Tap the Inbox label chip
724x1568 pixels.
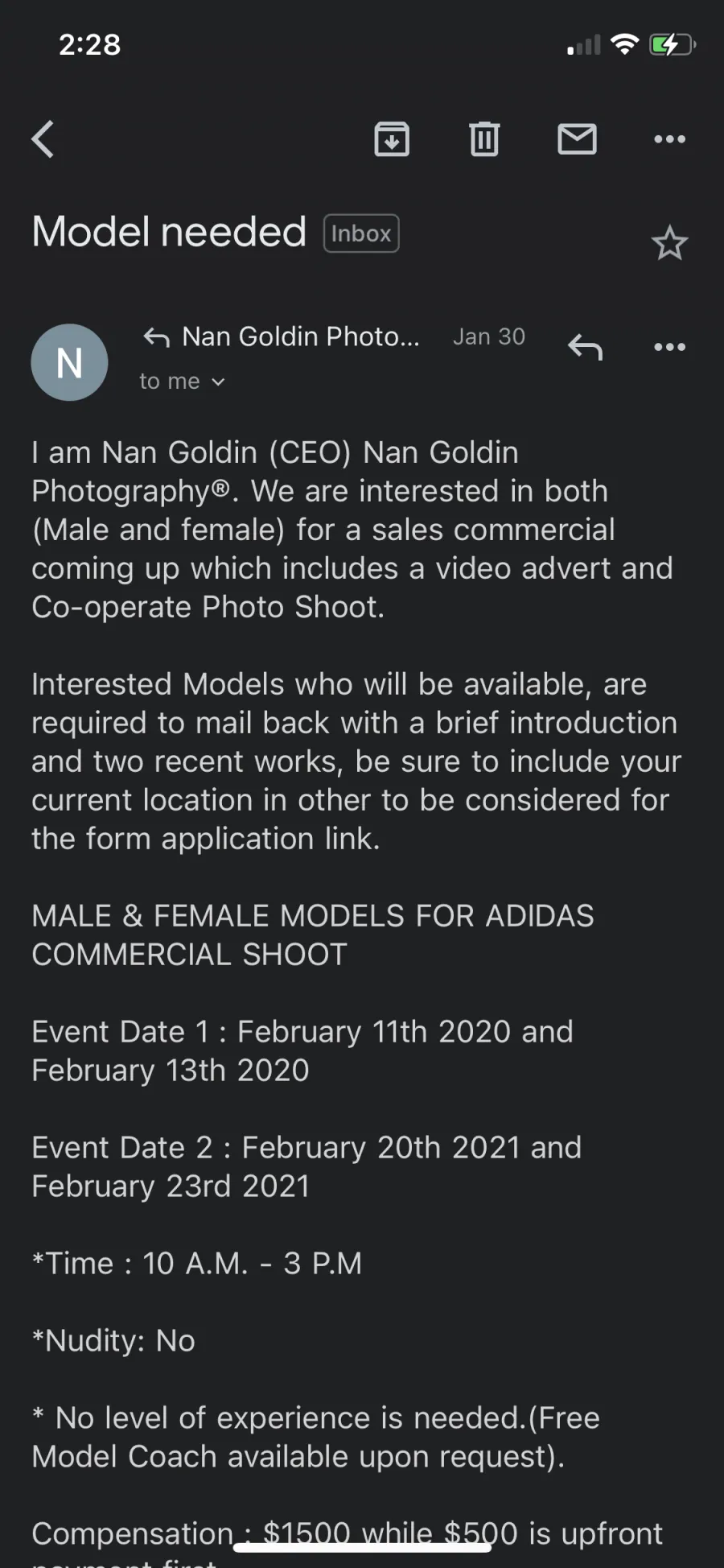(361, 233)
